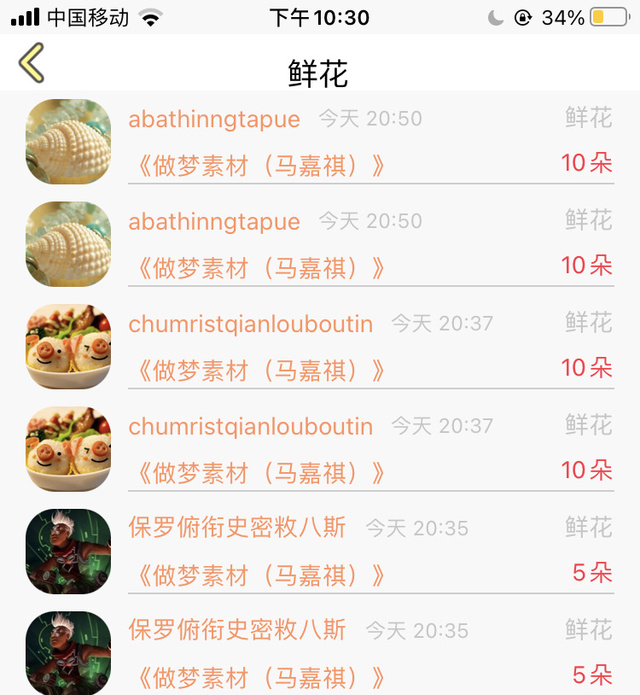Open username abathinngtapue in the second row
Screen dimensions: 640x695
pyautogui.click(x=214, y=221)
